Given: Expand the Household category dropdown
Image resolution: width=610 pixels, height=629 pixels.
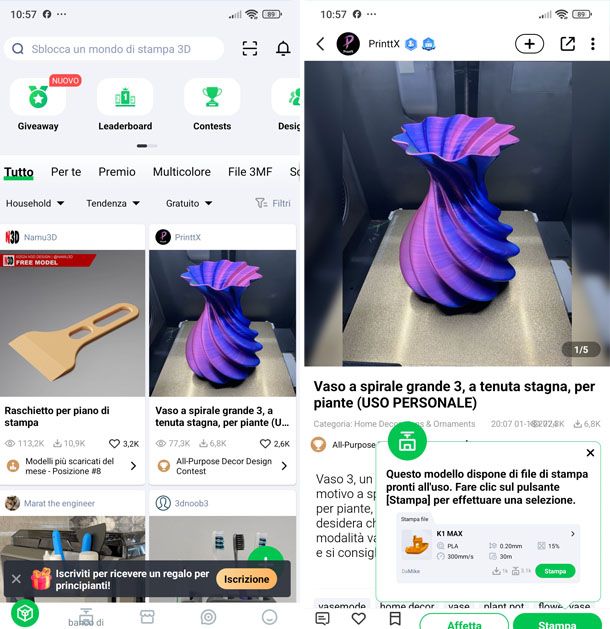Looking at the screenshot, I should point(35,203).
